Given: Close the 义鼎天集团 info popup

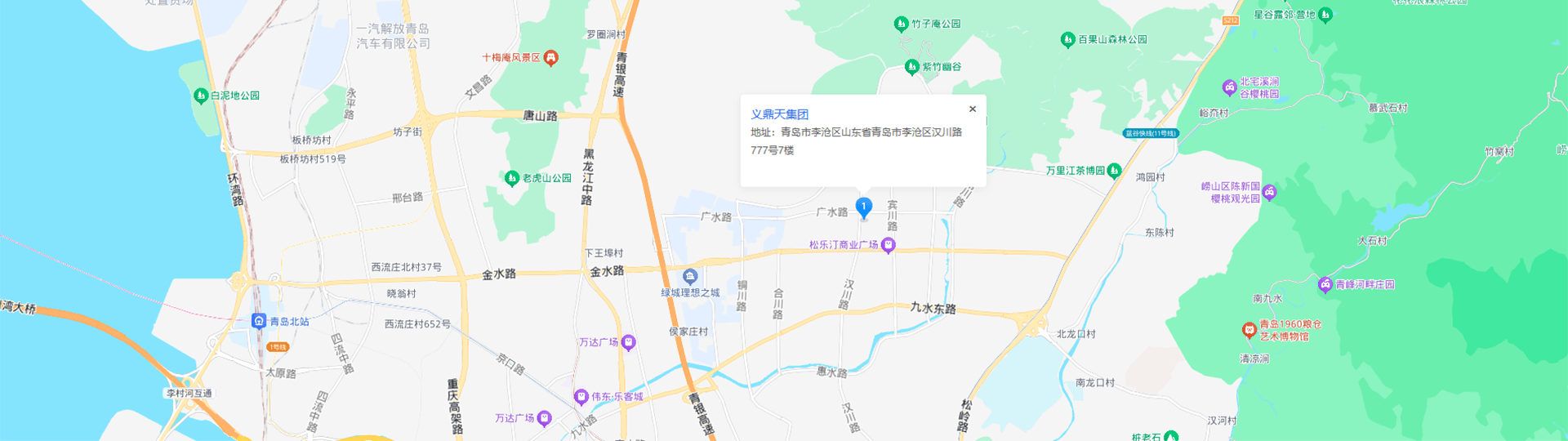Looking at the screenshot, I should tap(972, 109).
